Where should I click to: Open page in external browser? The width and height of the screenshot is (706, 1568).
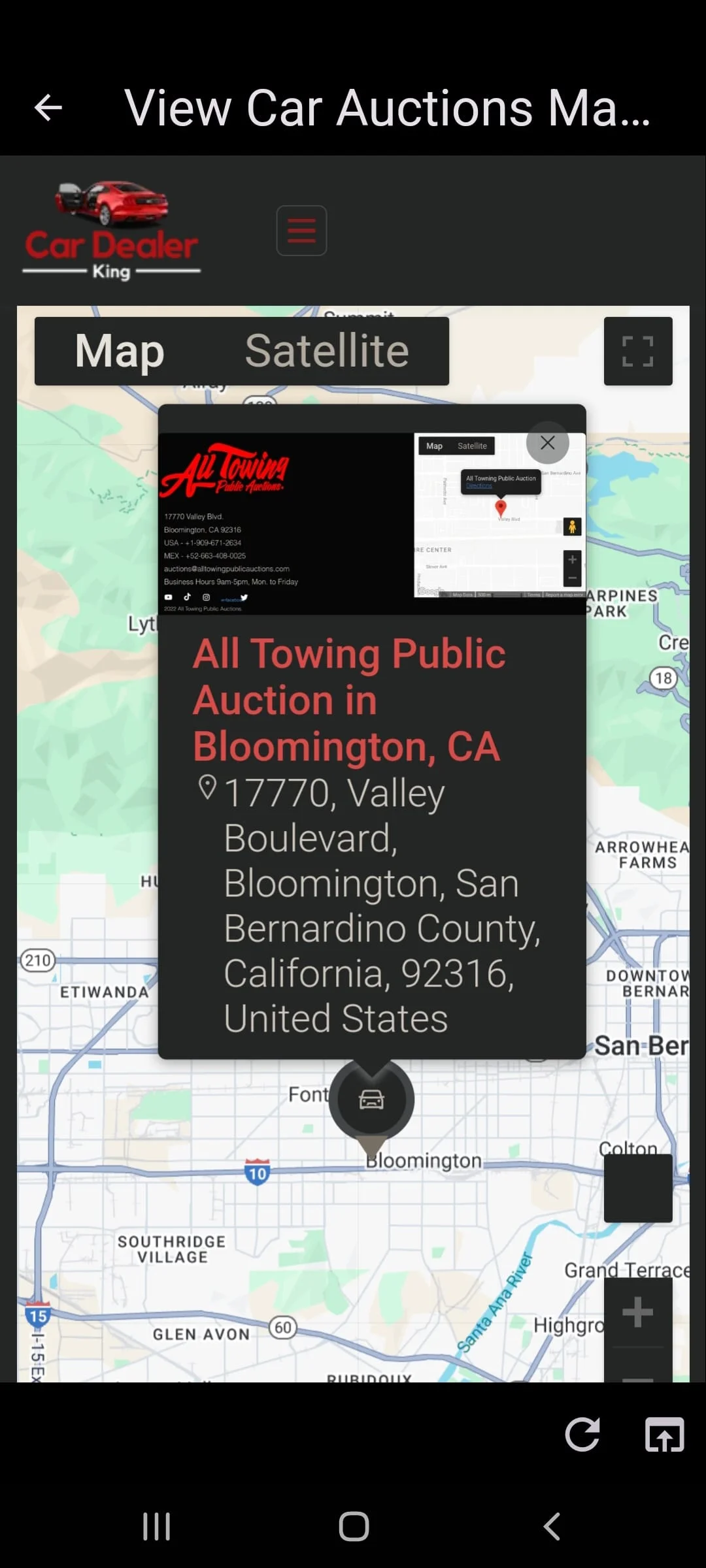(x=664, y=1435)
